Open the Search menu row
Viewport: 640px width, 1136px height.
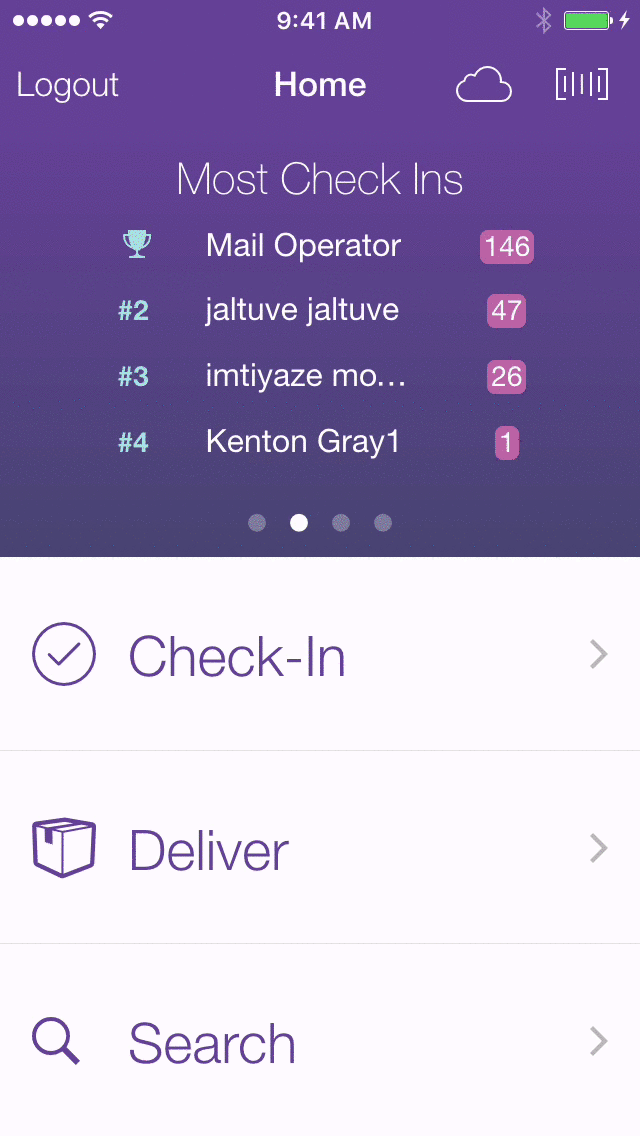pos(320,1040)
